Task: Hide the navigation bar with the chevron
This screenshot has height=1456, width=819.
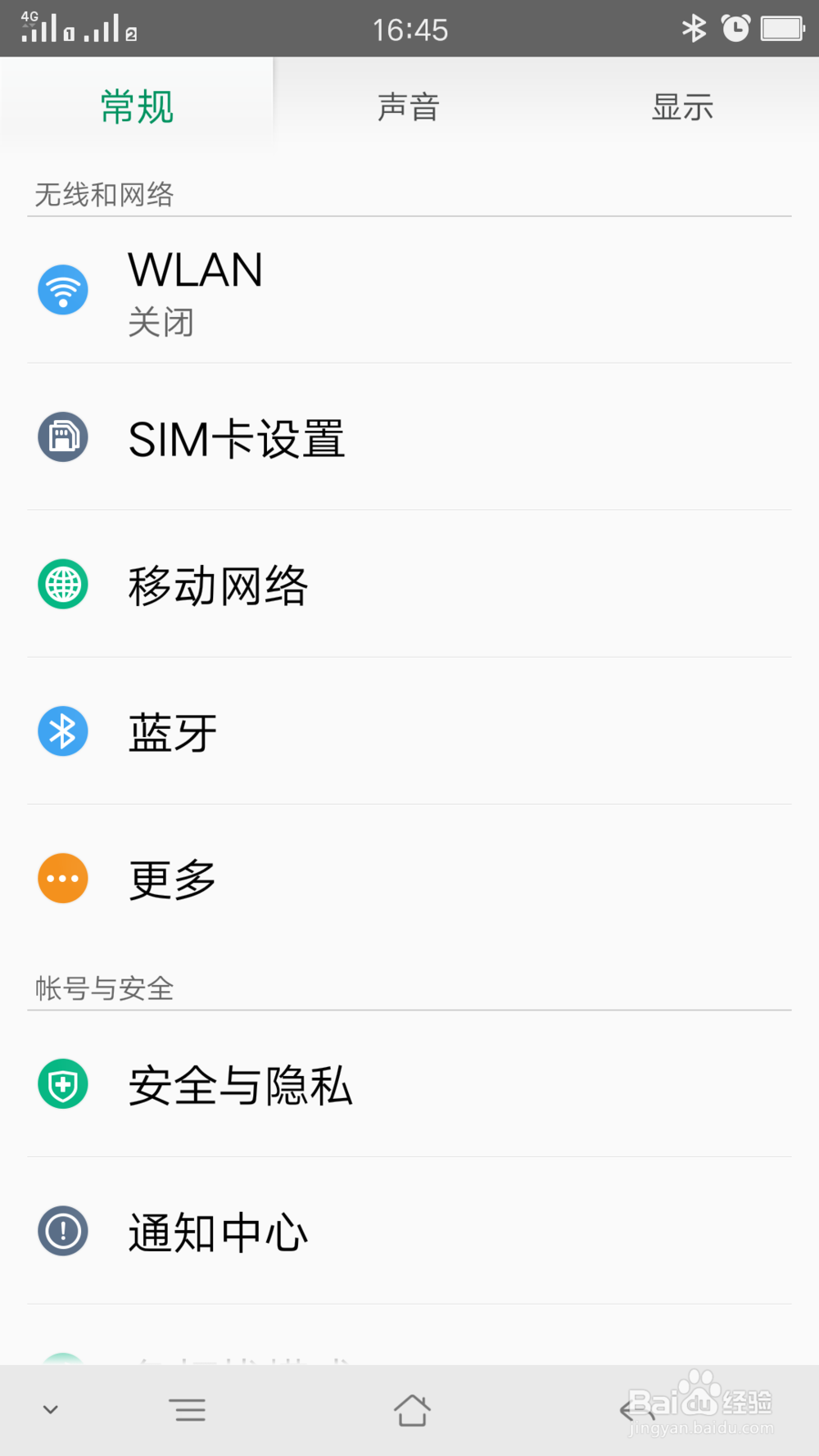Action: tap(51, 1410)
